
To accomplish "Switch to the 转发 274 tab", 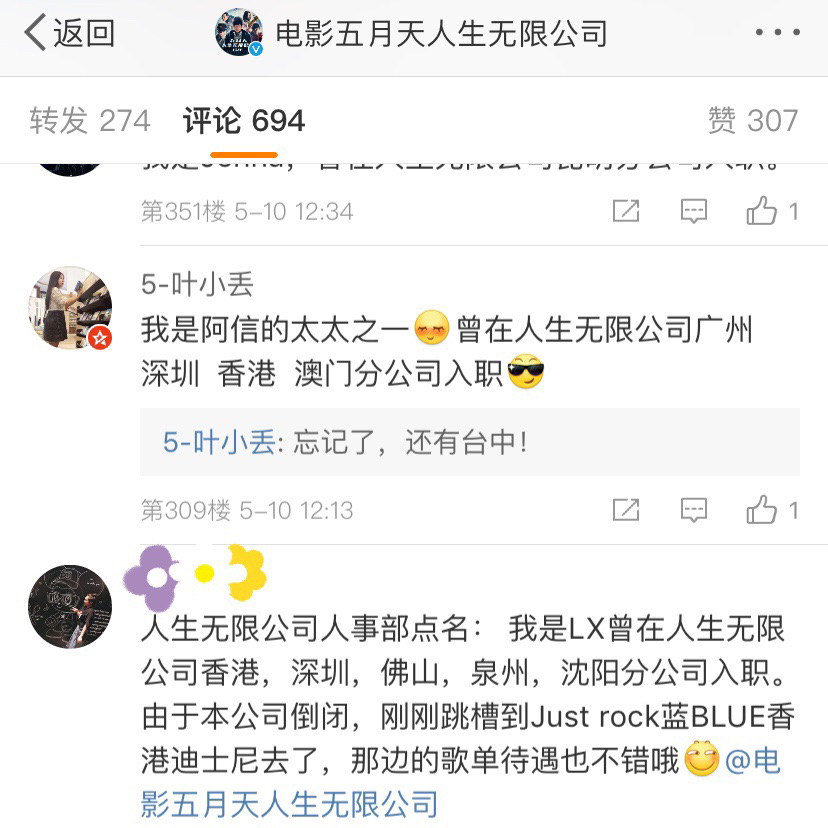I will pyautogui.click(x=90, y=121).
